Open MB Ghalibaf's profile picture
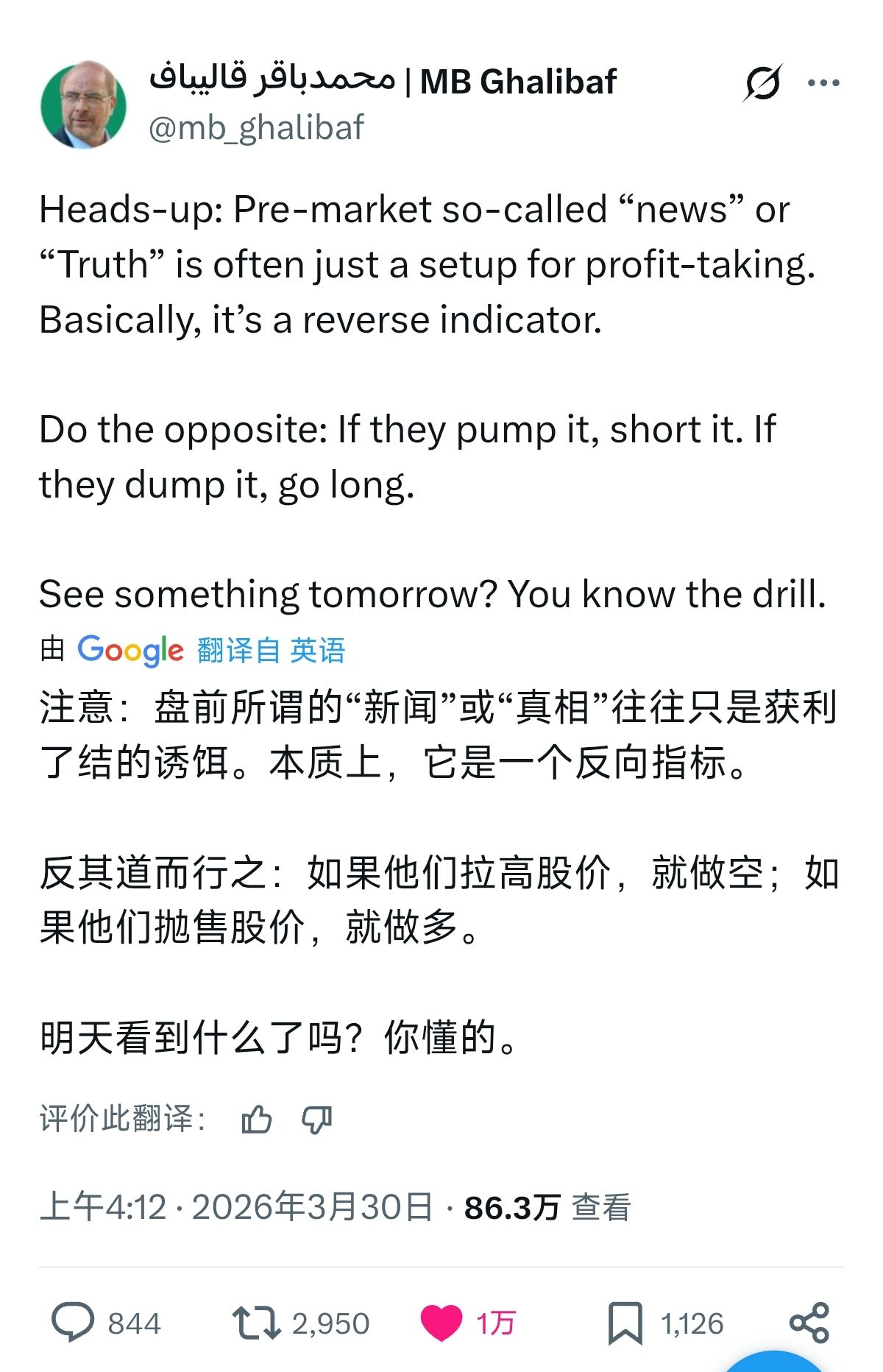 [x=83, y=105]
